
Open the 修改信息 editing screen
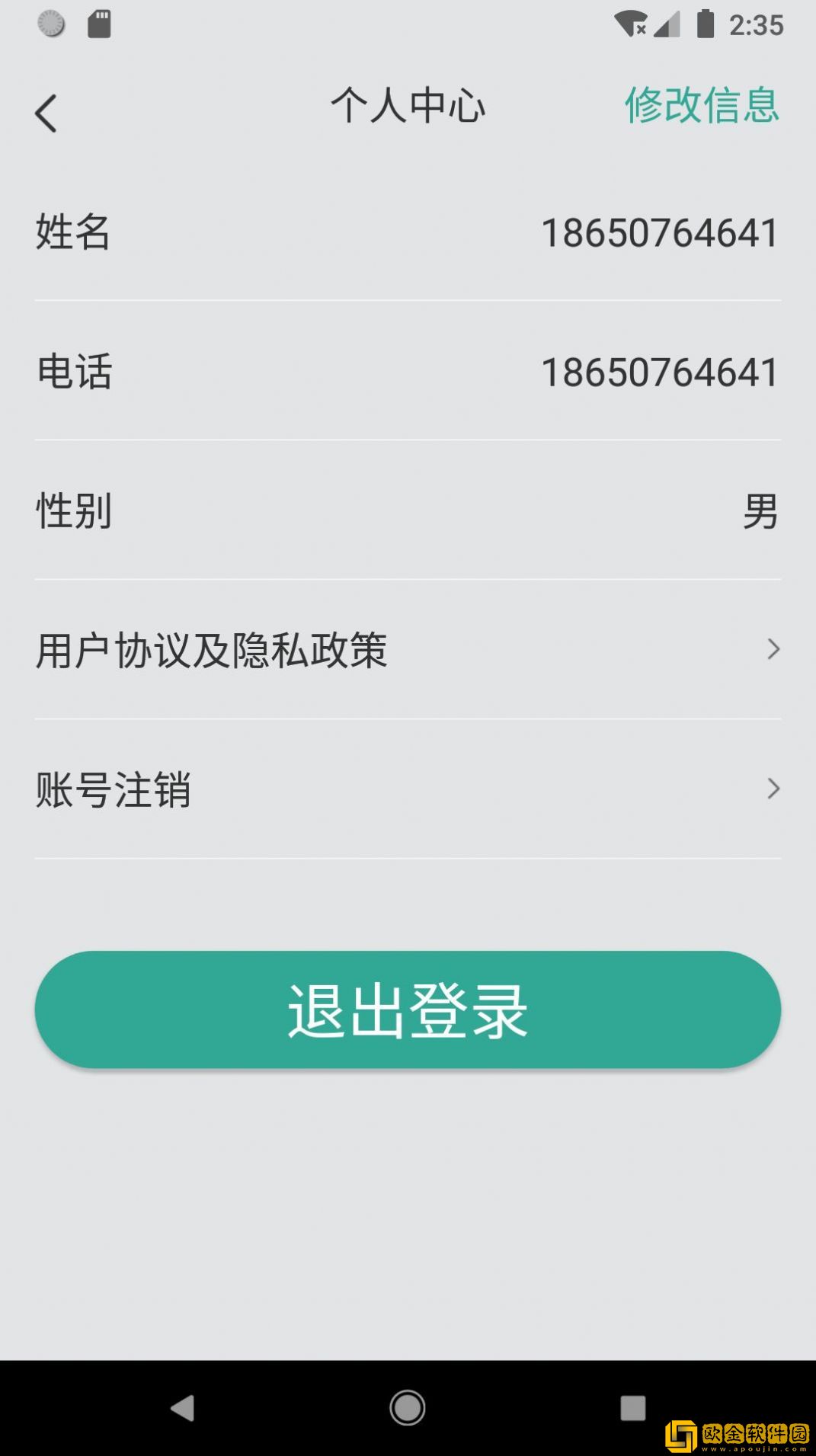click(701, 107)
